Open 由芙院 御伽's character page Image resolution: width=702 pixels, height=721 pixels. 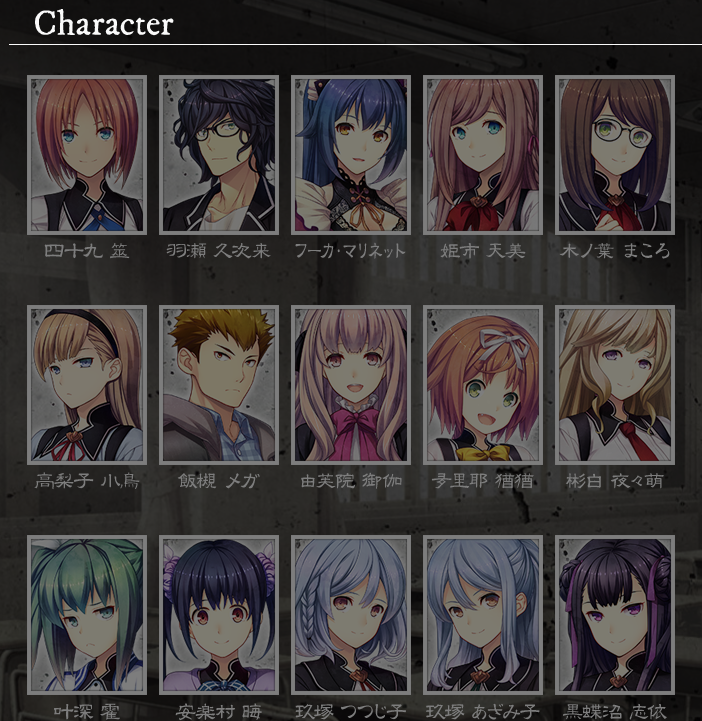(350, 385)
